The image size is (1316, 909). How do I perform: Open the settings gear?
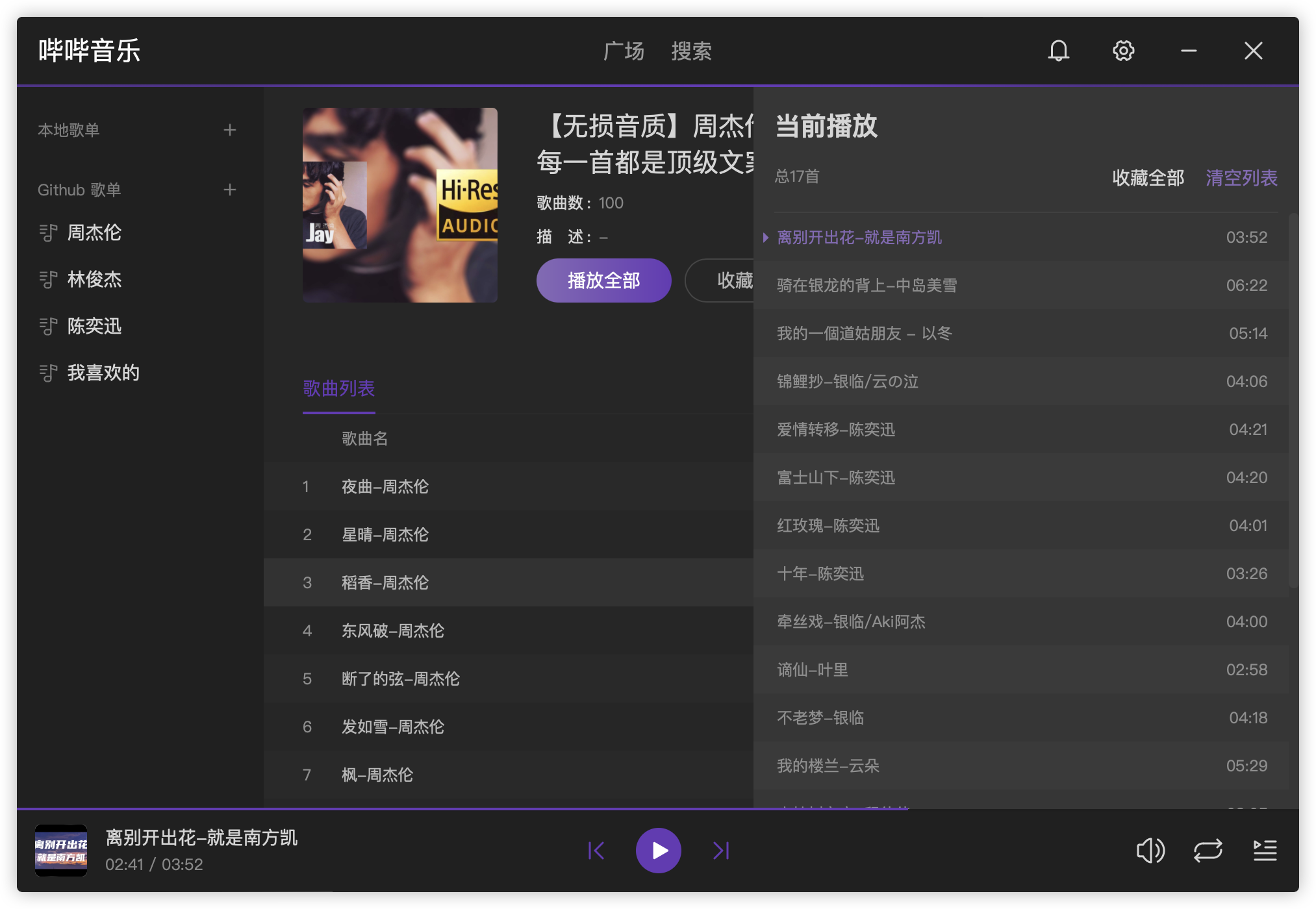tap(1123, 51)
